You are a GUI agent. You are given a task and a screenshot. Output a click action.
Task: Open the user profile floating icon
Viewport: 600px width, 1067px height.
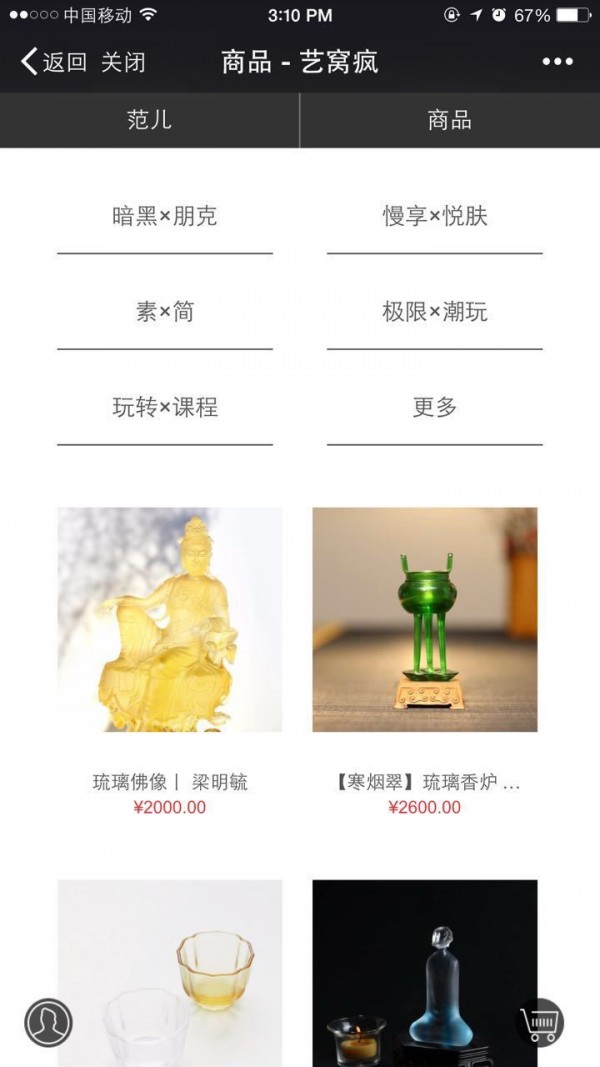[48, 1022]
